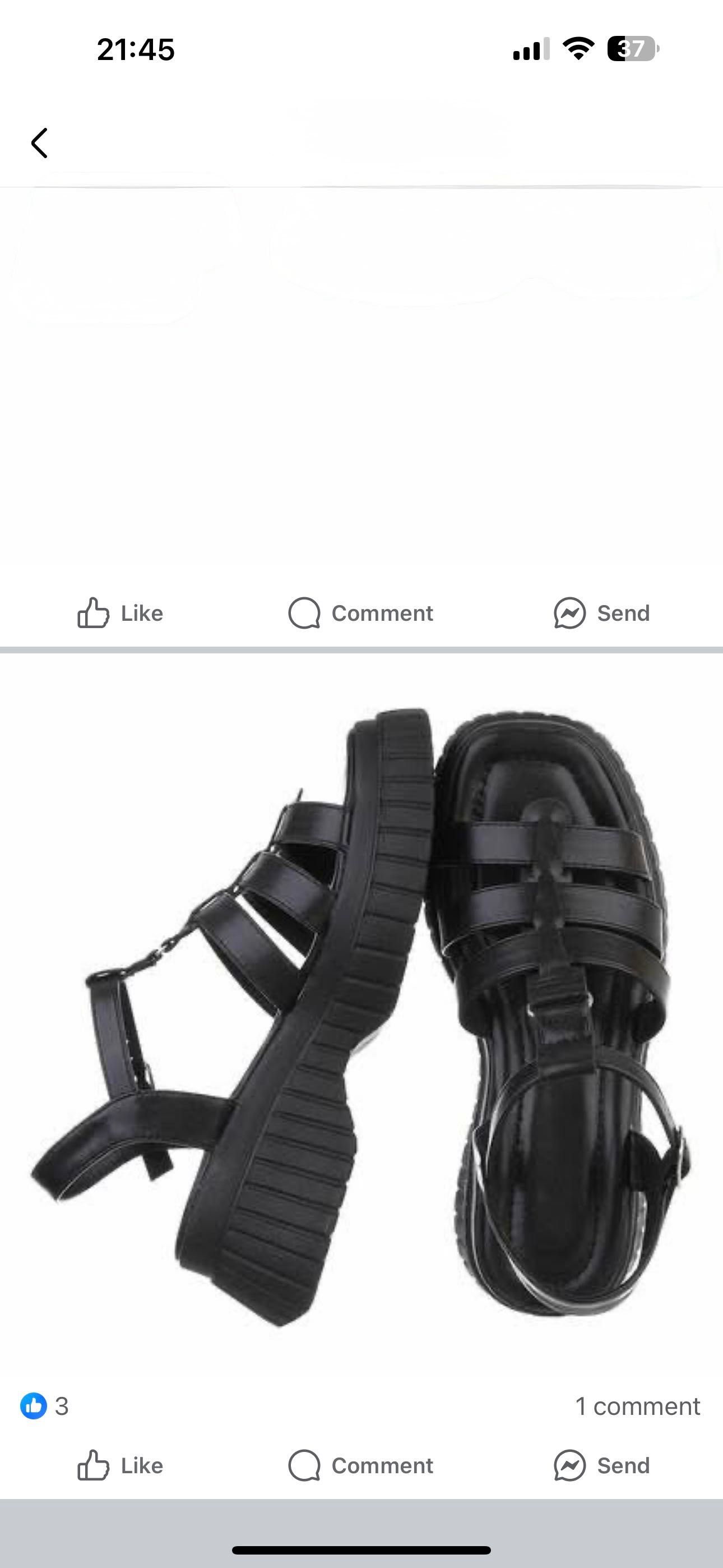View the 3 reactions on sandals post
723x1568 pixels.
coord(44,1406)
